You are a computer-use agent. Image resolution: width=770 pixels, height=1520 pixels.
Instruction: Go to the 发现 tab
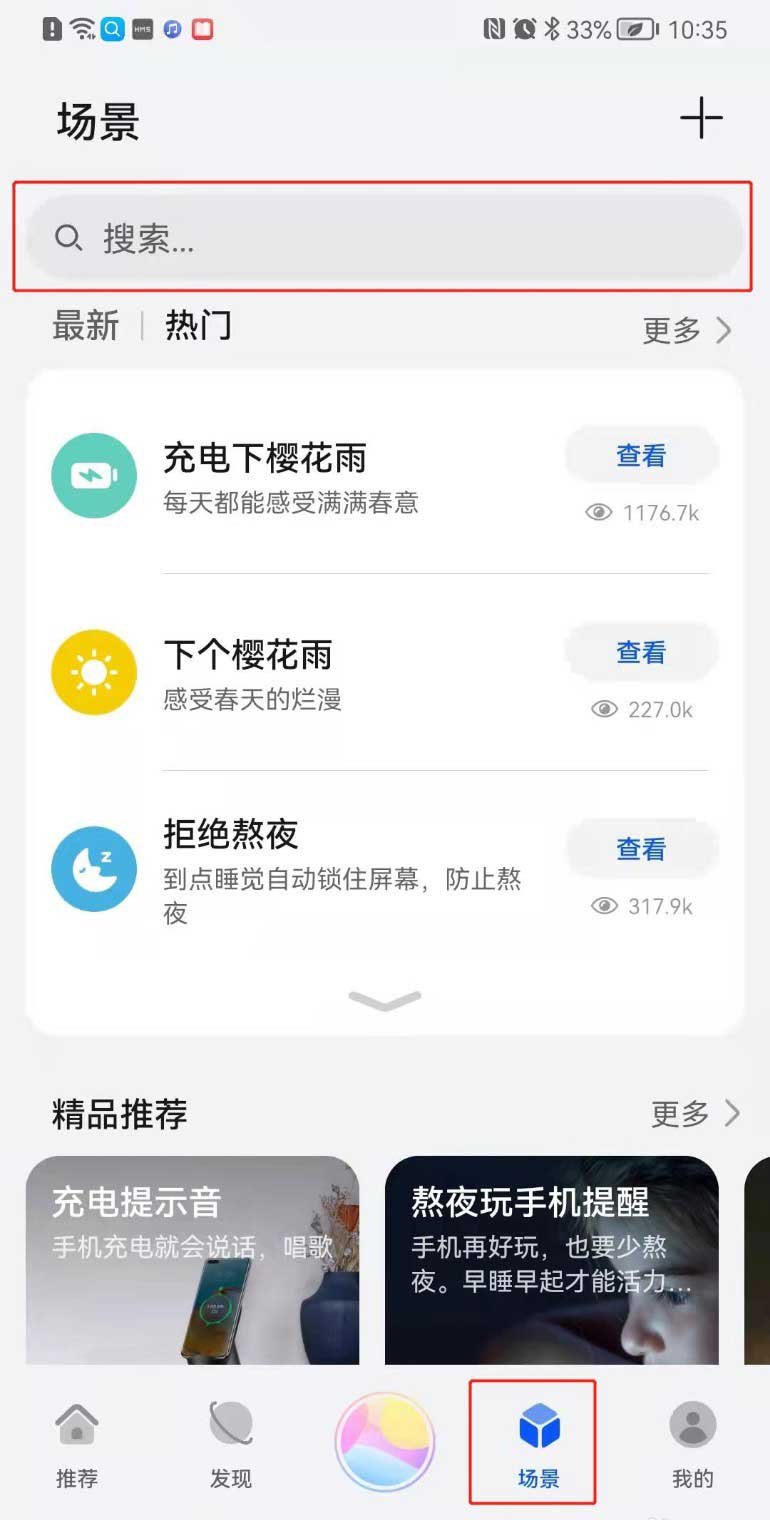[231, 1443]
